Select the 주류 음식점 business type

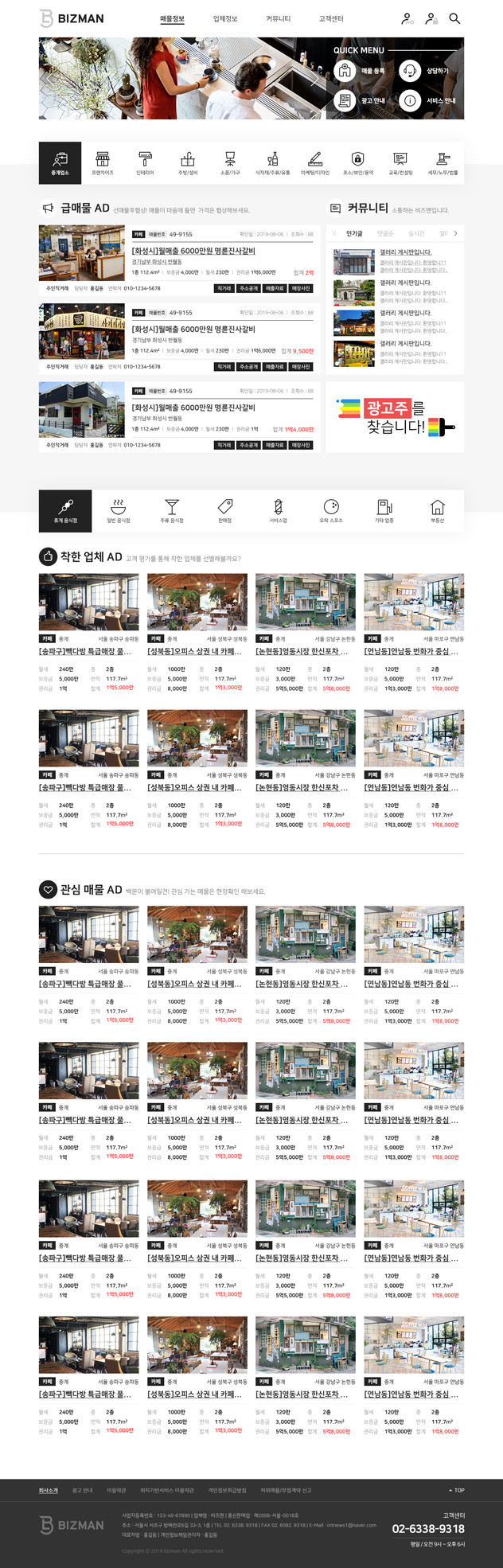pyautogui.click(x=172, y=510)
